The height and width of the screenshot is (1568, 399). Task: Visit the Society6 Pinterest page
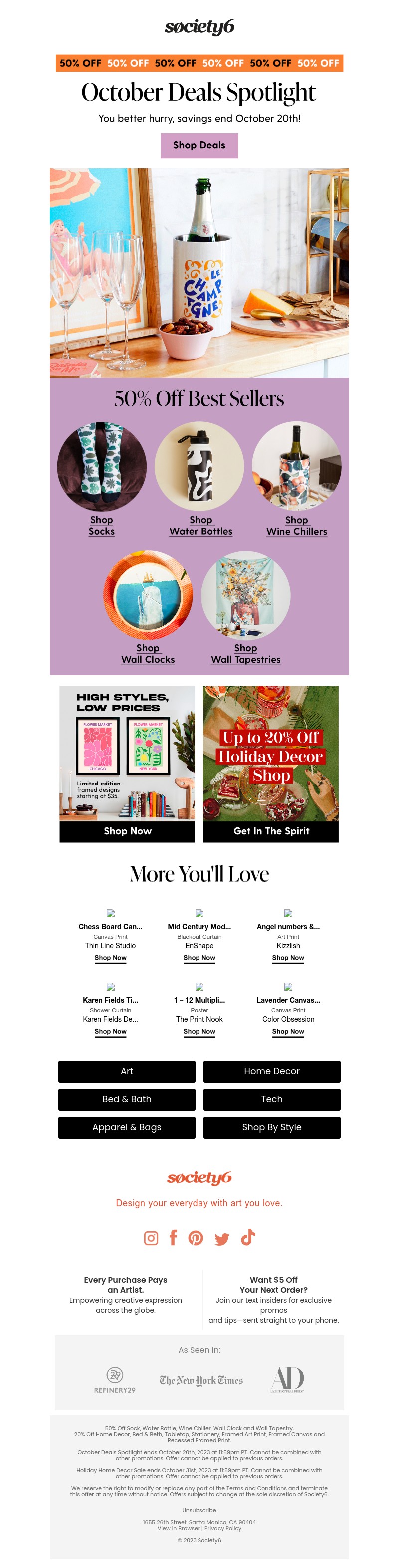[196, 1237]
